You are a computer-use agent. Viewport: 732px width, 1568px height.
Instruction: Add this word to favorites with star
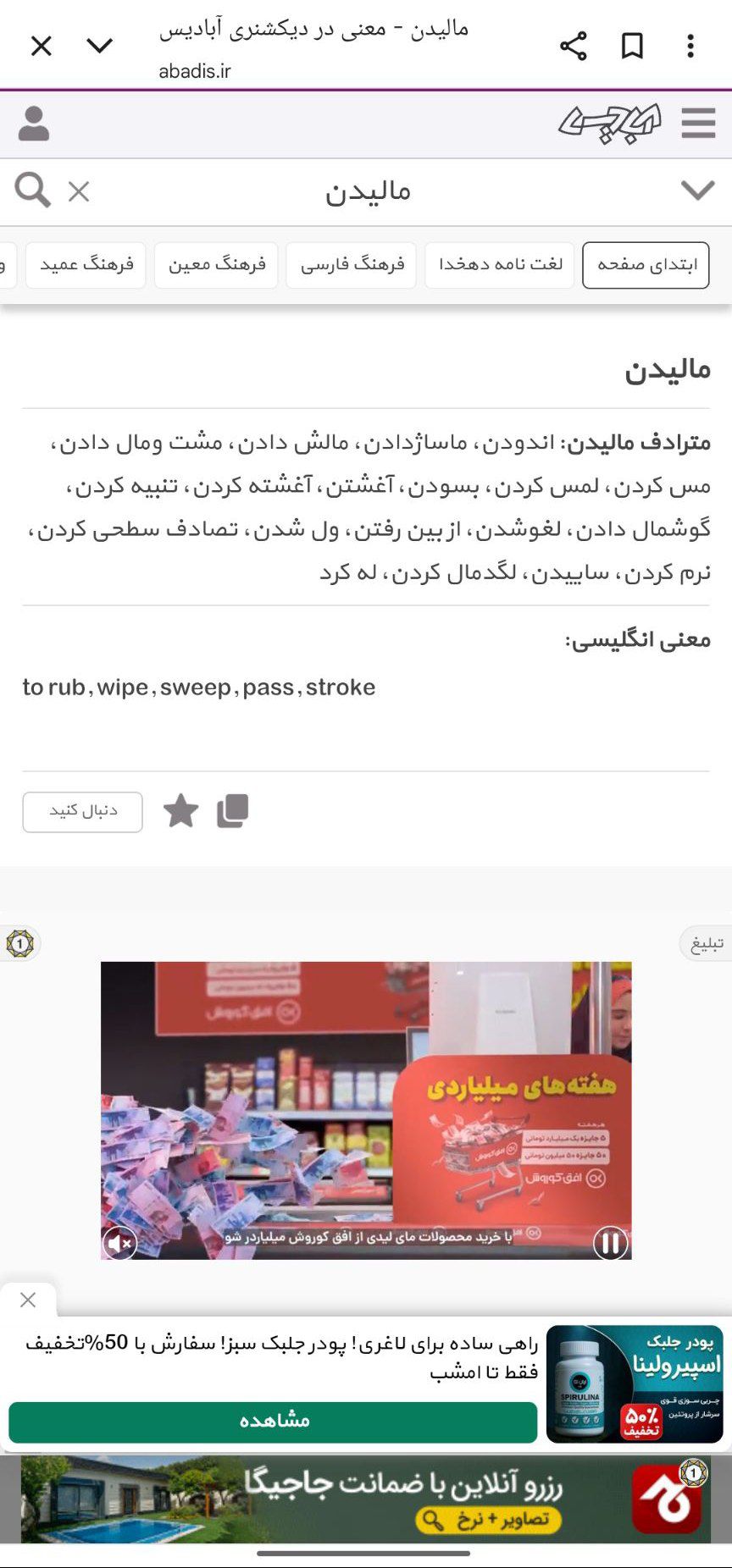tap(180, 811)
